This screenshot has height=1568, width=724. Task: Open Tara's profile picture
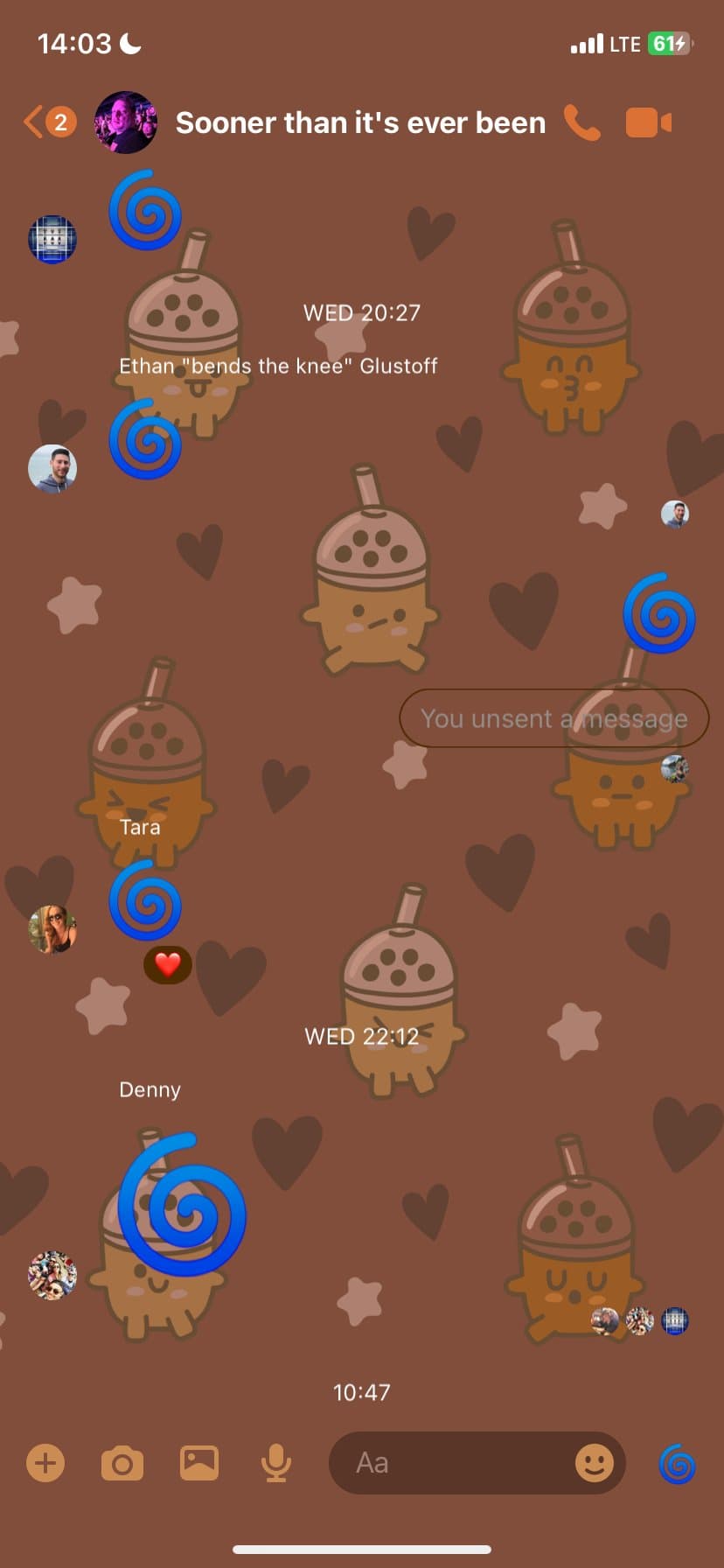(x=52, y=929)
